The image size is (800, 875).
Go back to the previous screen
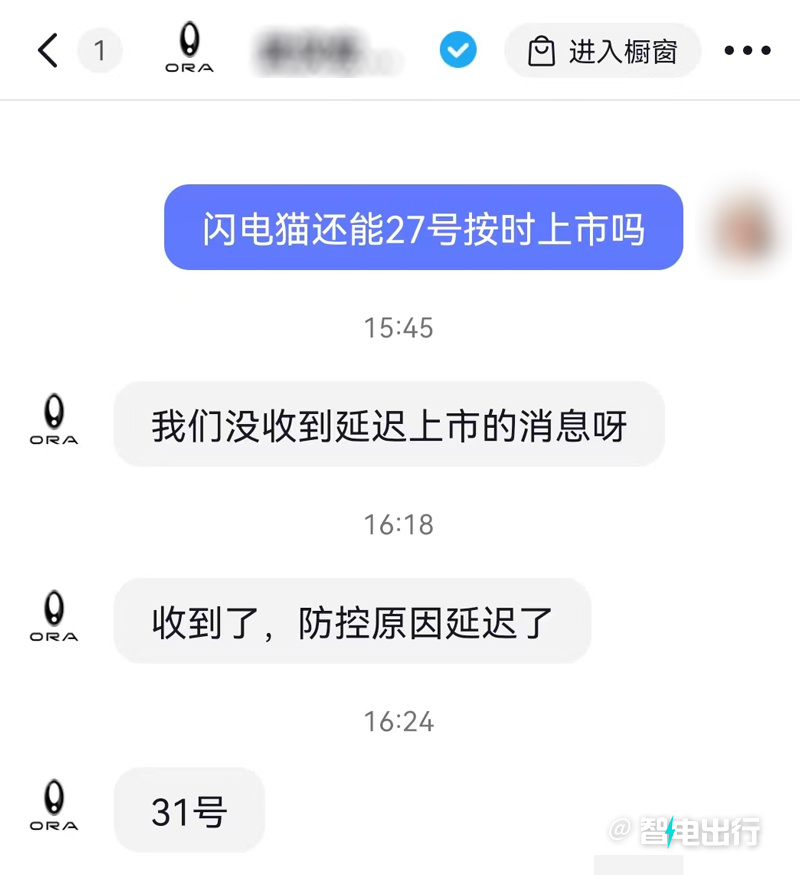tap(48, 50)
